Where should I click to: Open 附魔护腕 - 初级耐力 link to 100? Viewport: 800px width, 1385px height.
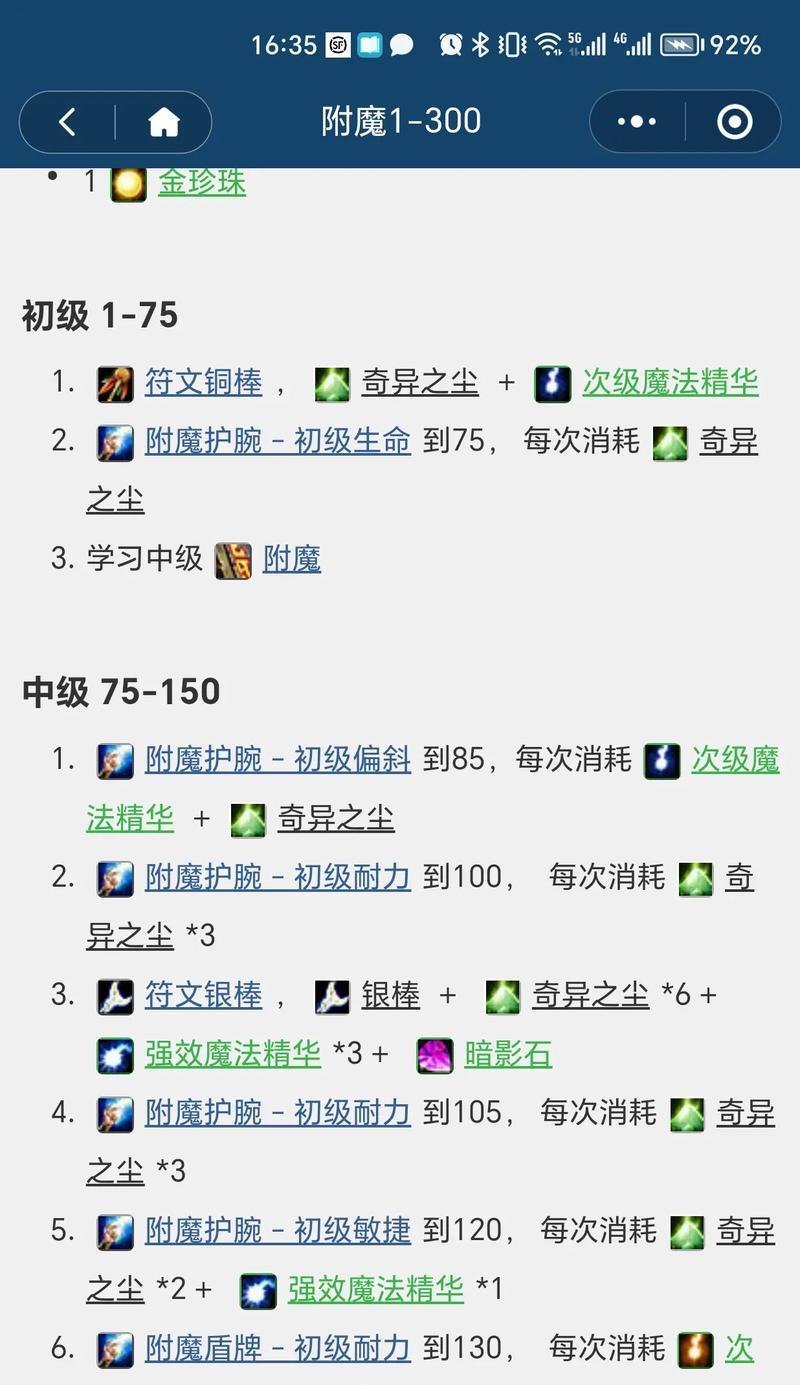click(x=278, y=877)
